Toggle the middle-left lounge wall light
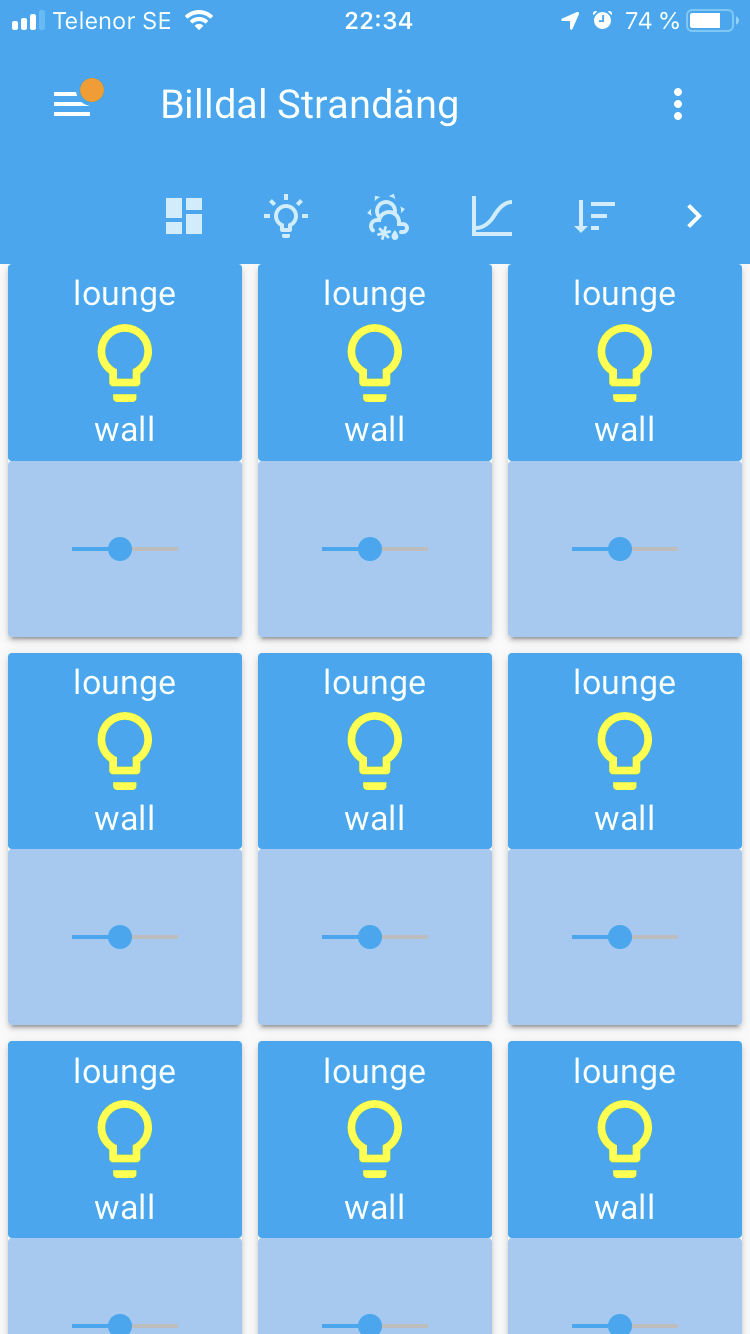The image size is (750, 1334). 124,747
